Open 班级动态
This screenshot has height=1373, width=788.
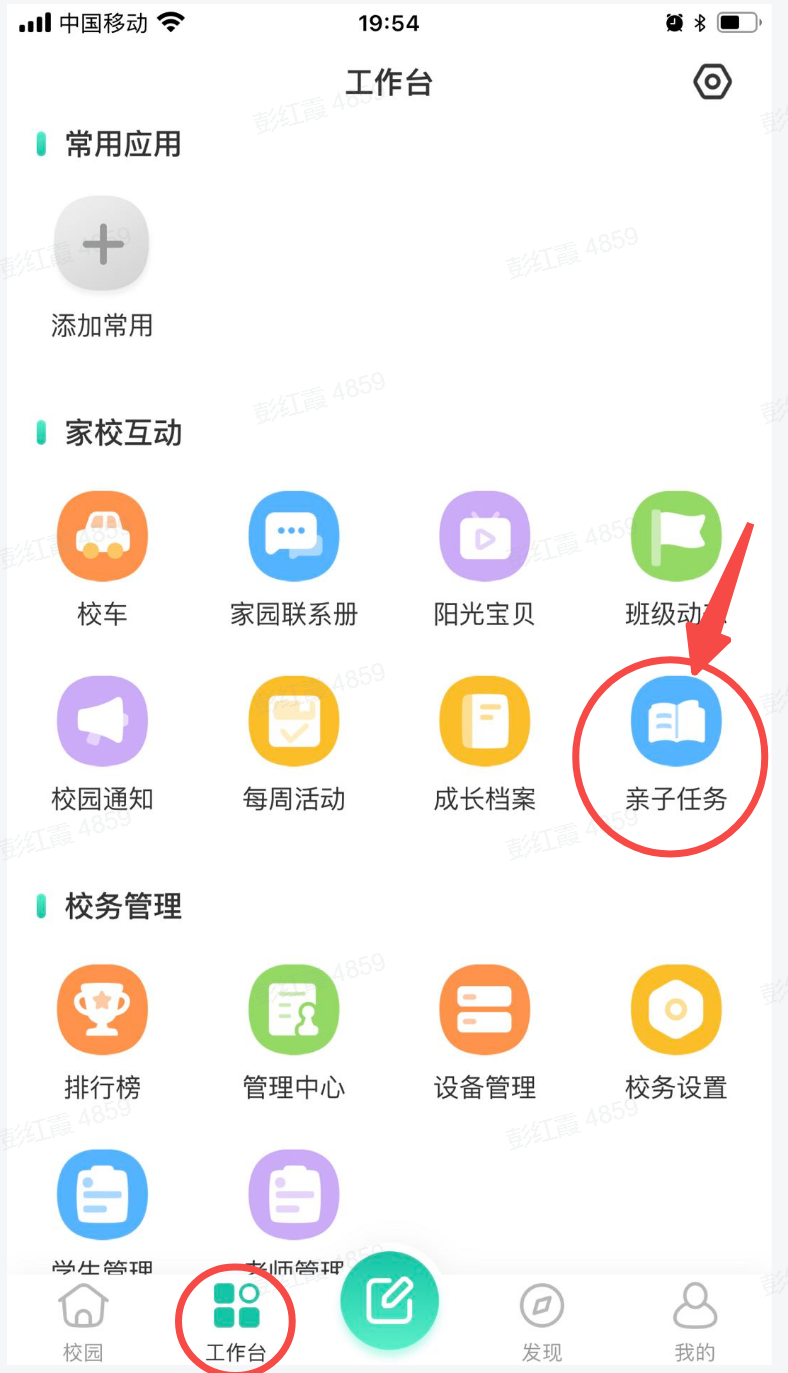tap(676, 537)
